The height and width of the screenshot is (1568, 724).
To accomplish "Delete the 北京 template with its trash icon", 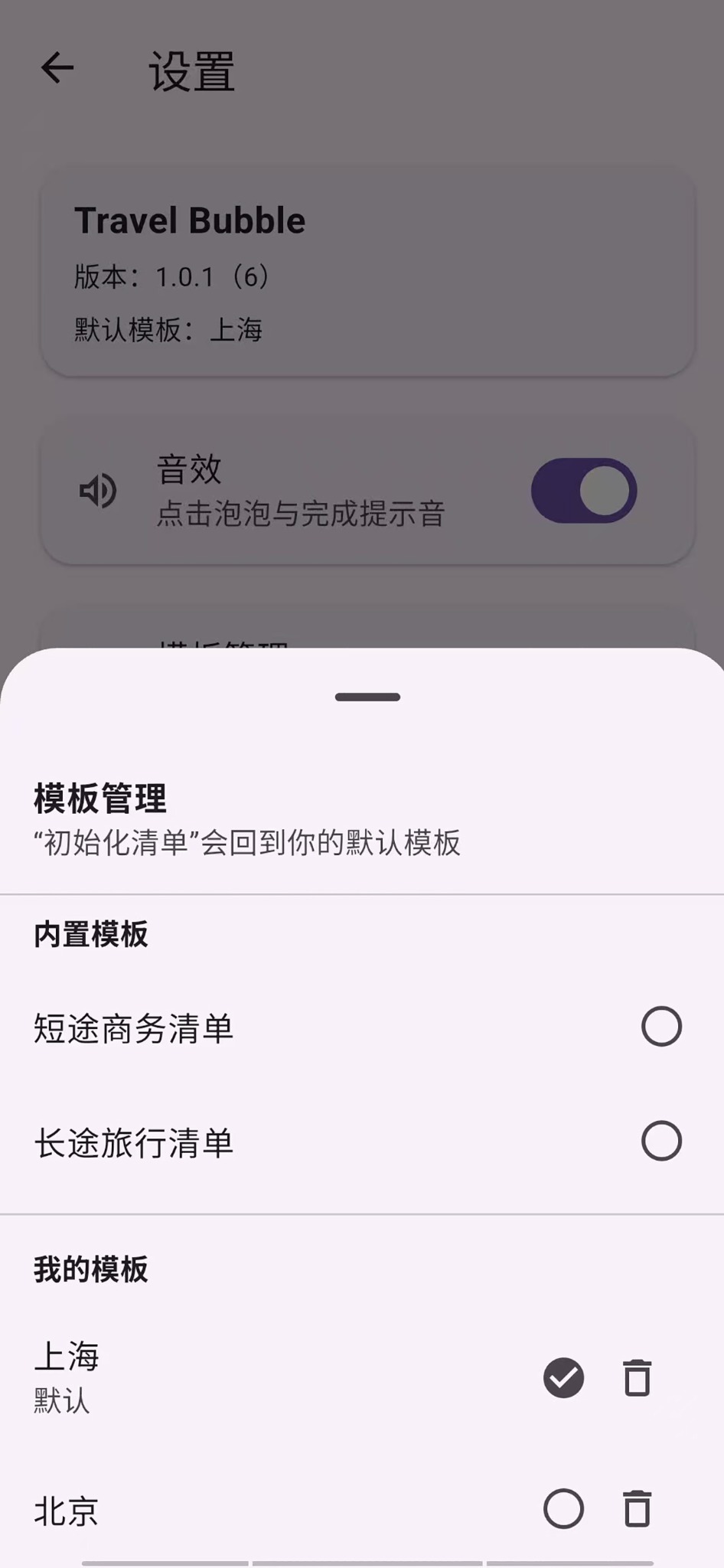I will (636, 1509).
